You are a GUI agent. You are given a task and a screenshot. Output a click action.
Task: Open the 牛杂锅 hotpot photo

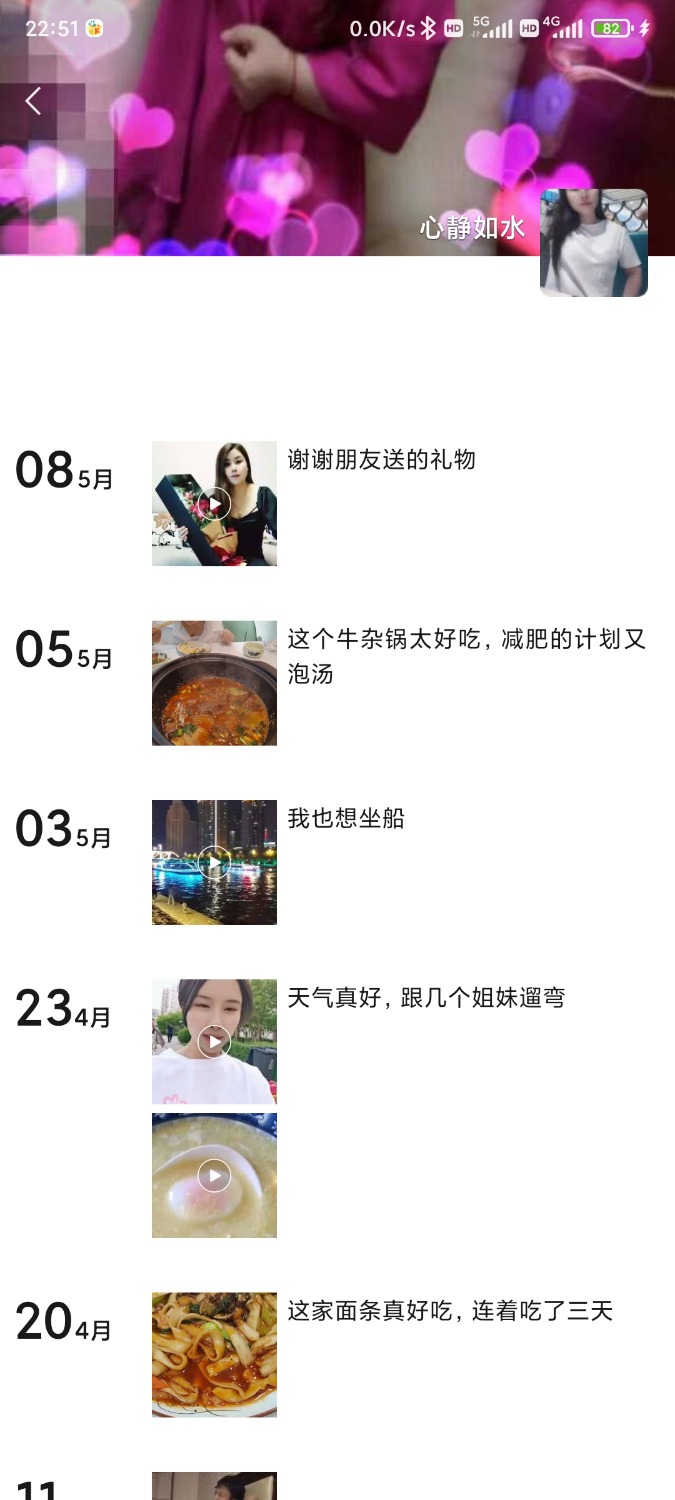[x=214, y=683]
